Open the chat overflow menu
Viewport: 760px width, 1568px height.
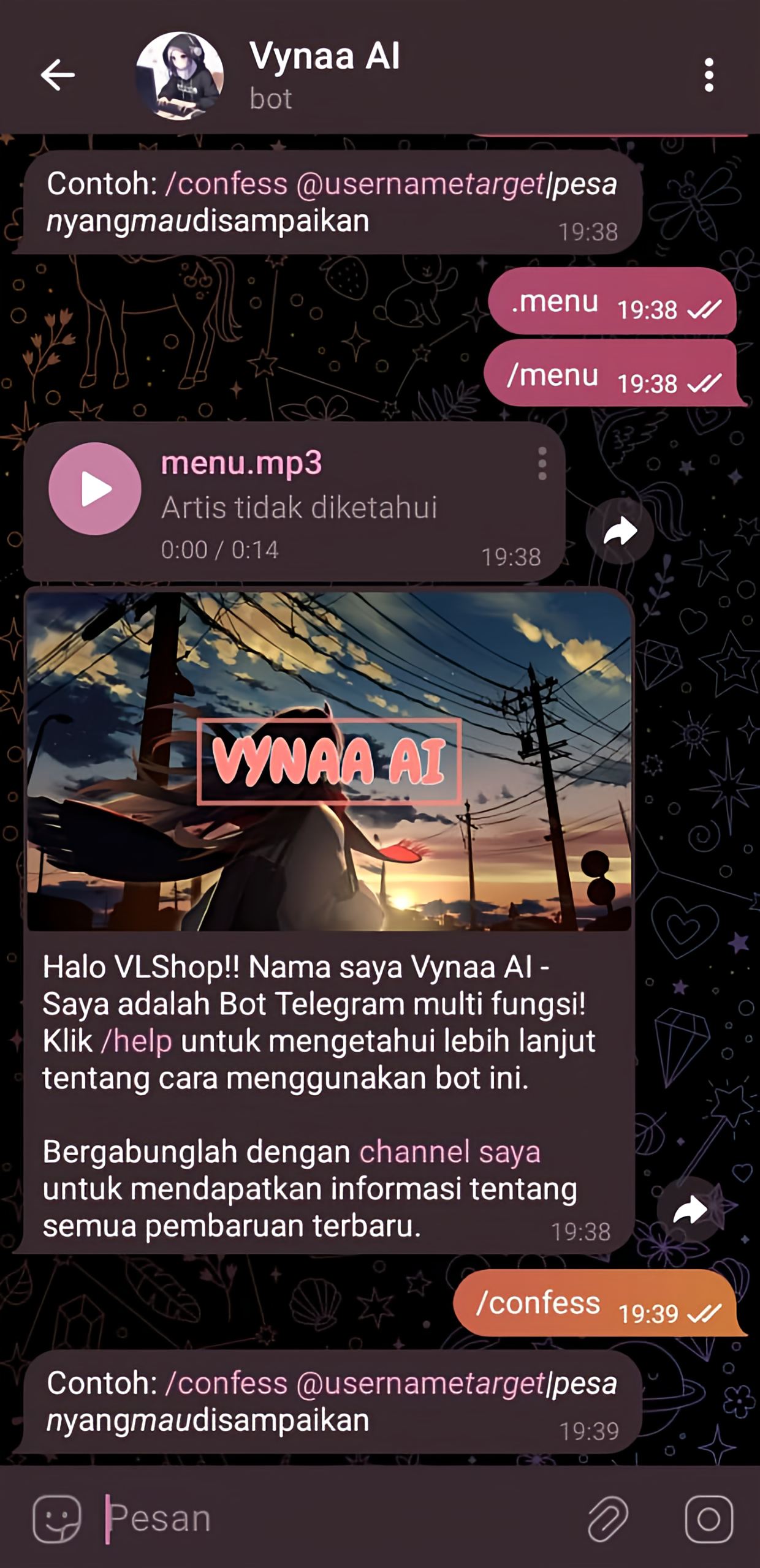pyautogui.click(x=709, y=75)
